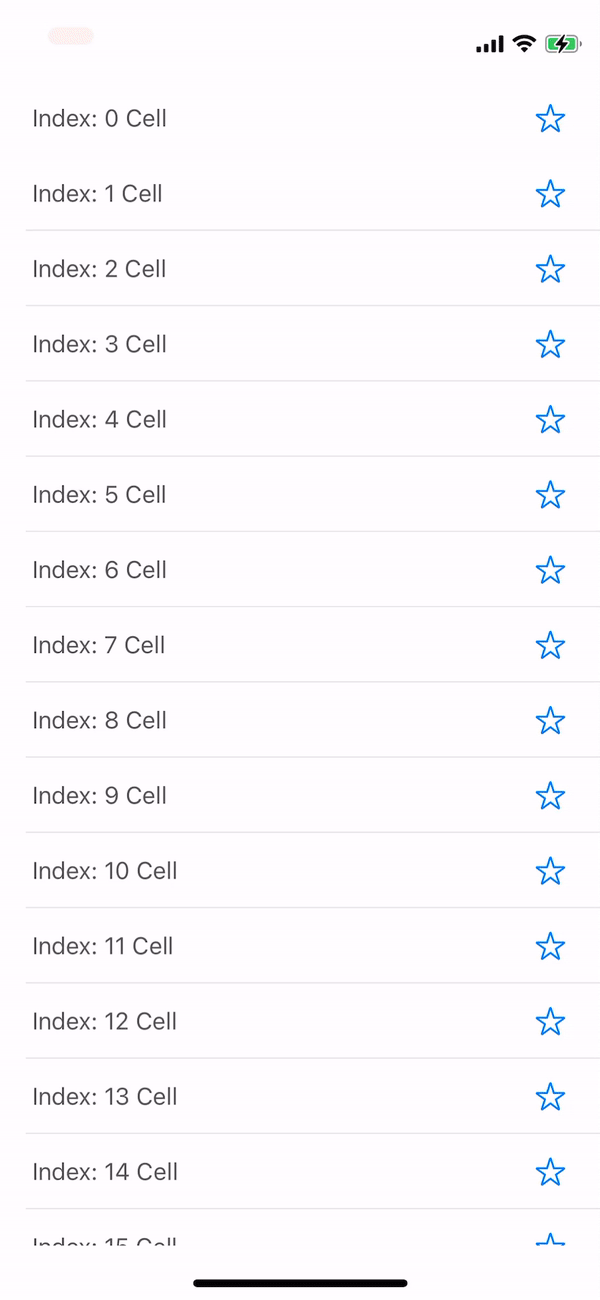Star Index: 9 Cell
The height and width of the screenshot is (1300, 600).
tap(550, 796)
